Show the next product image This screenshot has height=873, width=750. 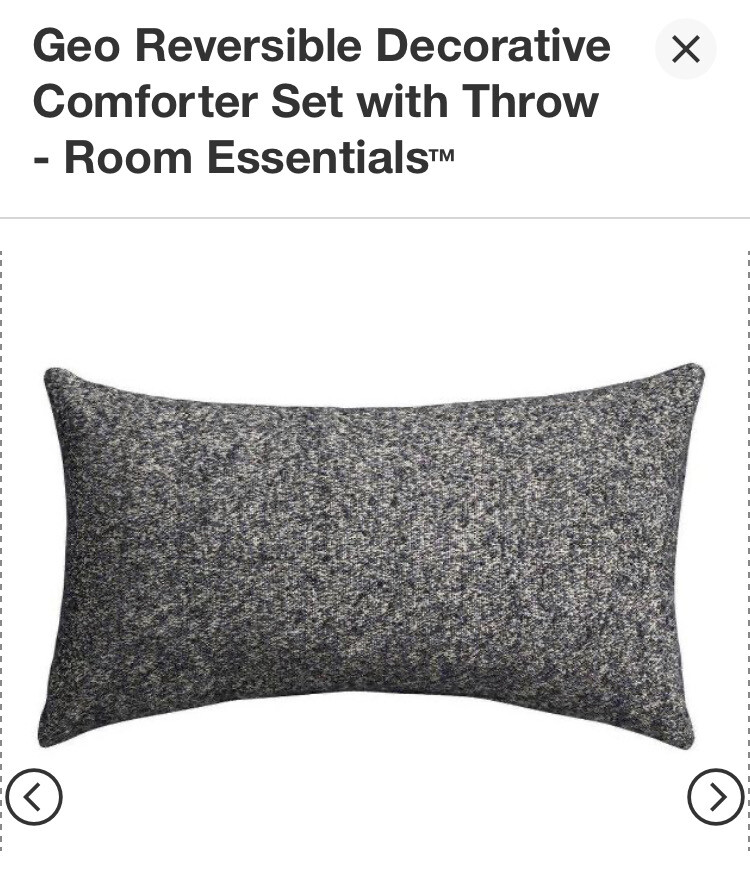(x=715, y=797)
